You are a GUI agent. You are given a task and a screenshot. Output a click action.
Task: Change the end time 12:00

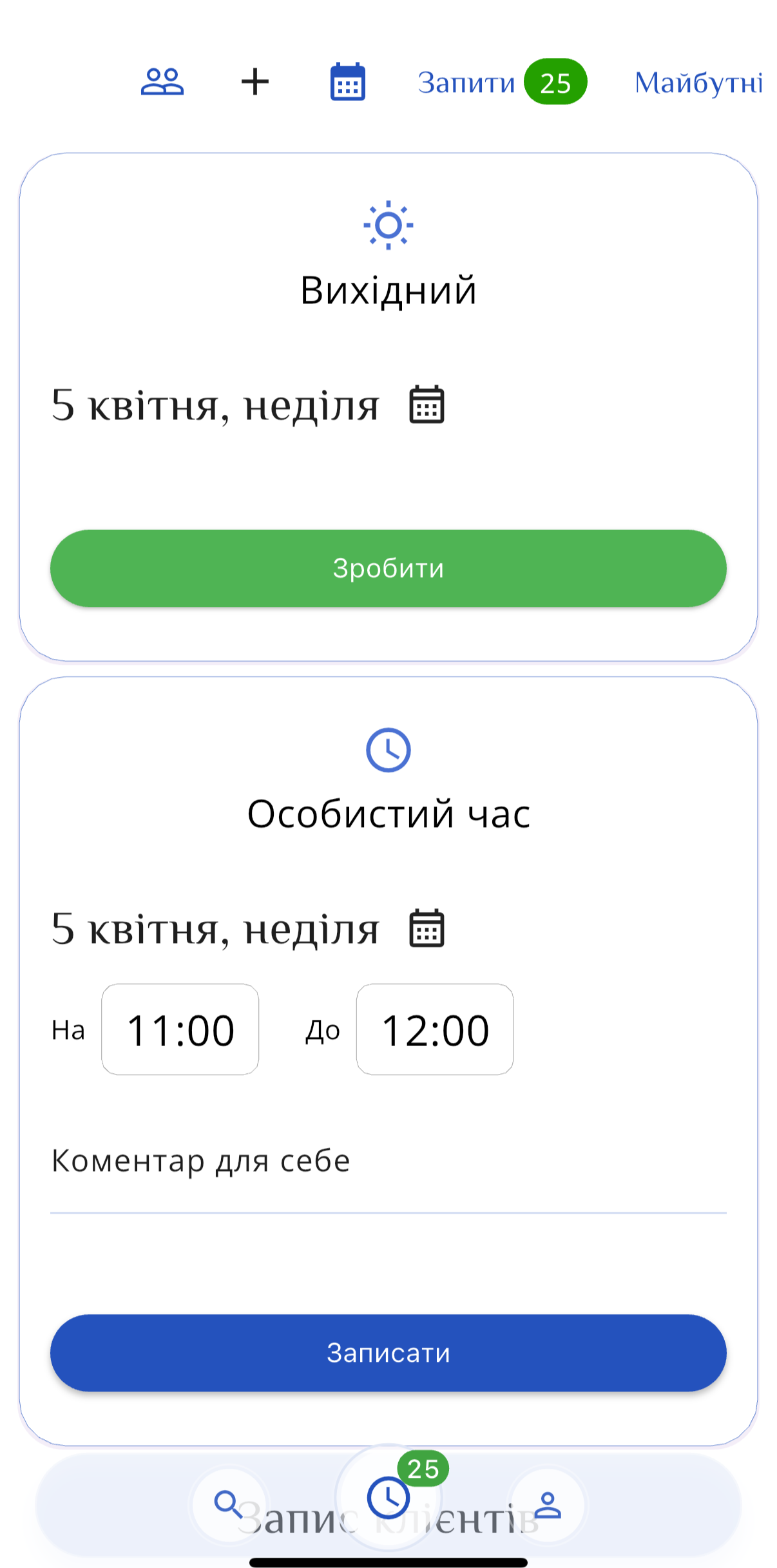click(435, 1029)
